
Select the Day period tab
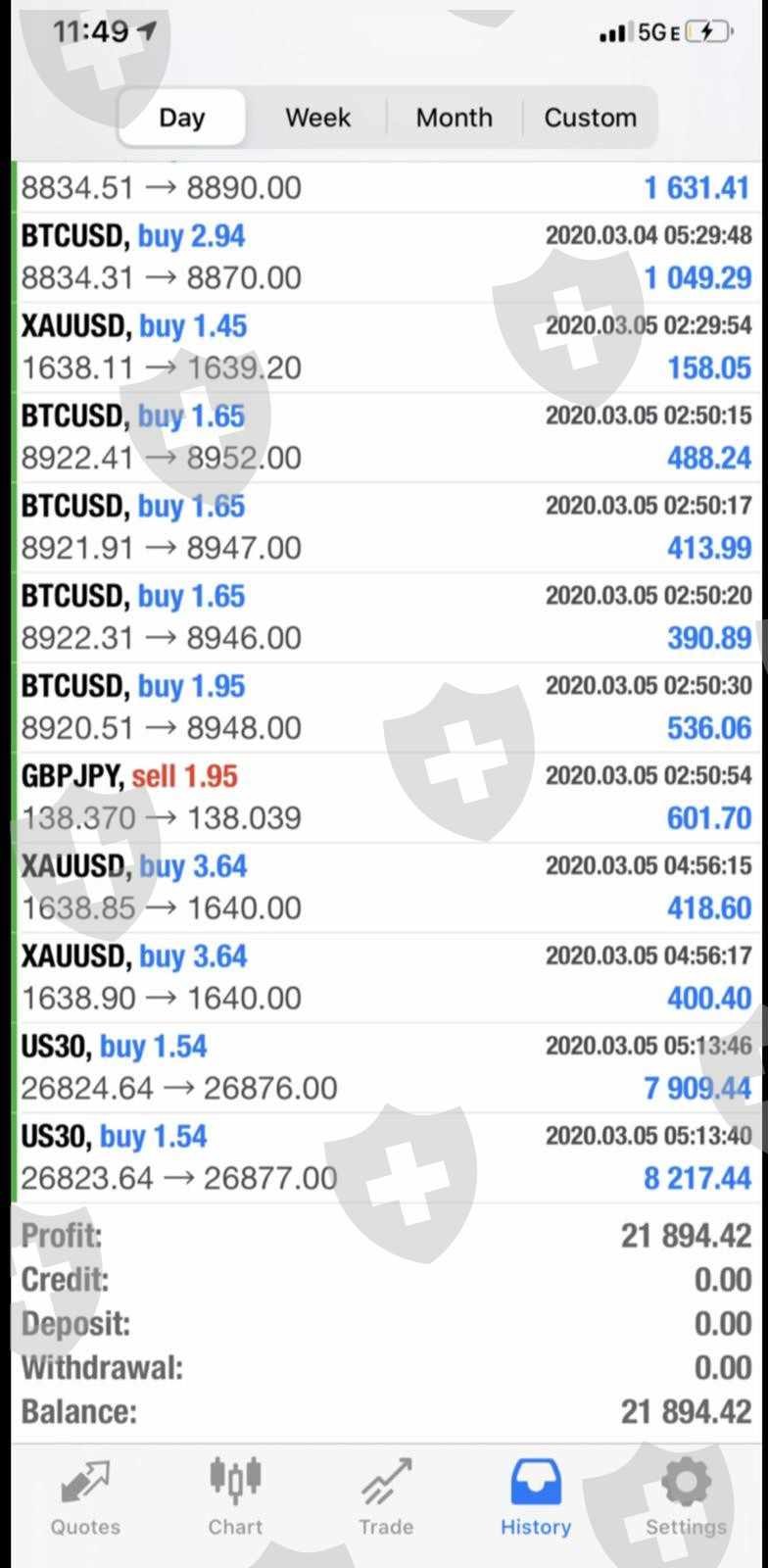182,118
